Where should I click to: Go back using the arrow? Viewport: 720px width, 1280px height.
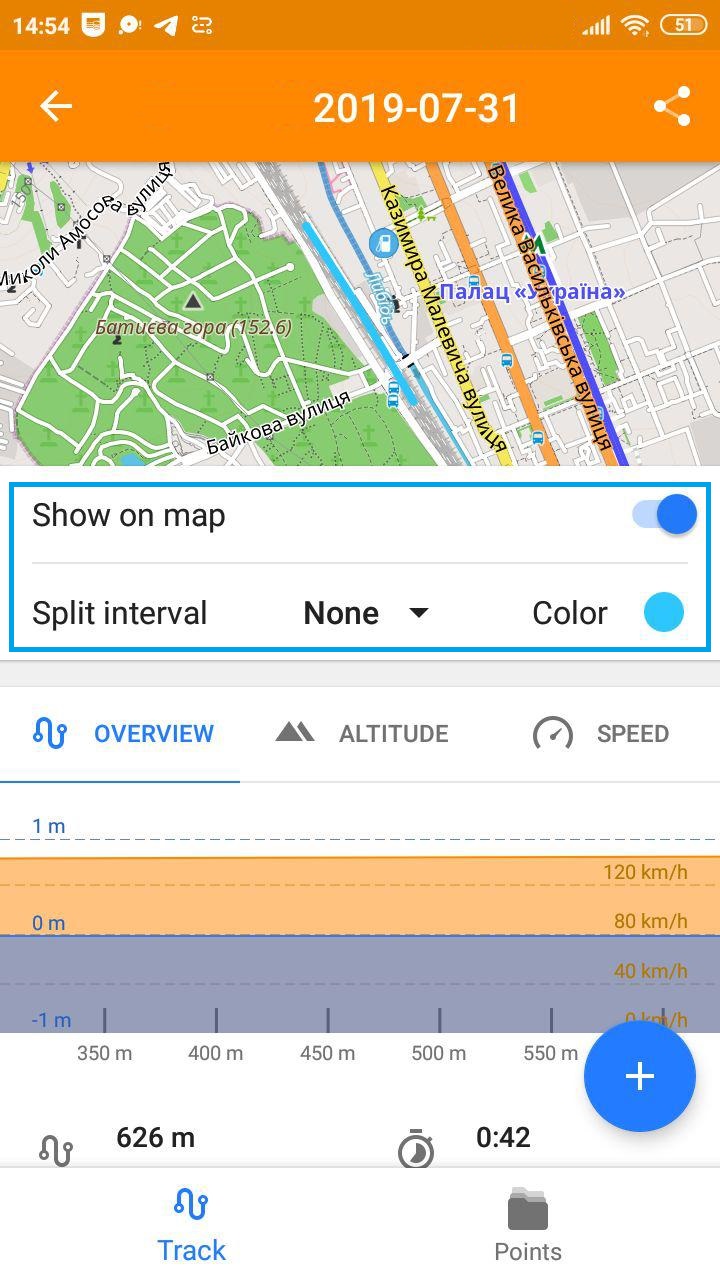tap(56, 106)
